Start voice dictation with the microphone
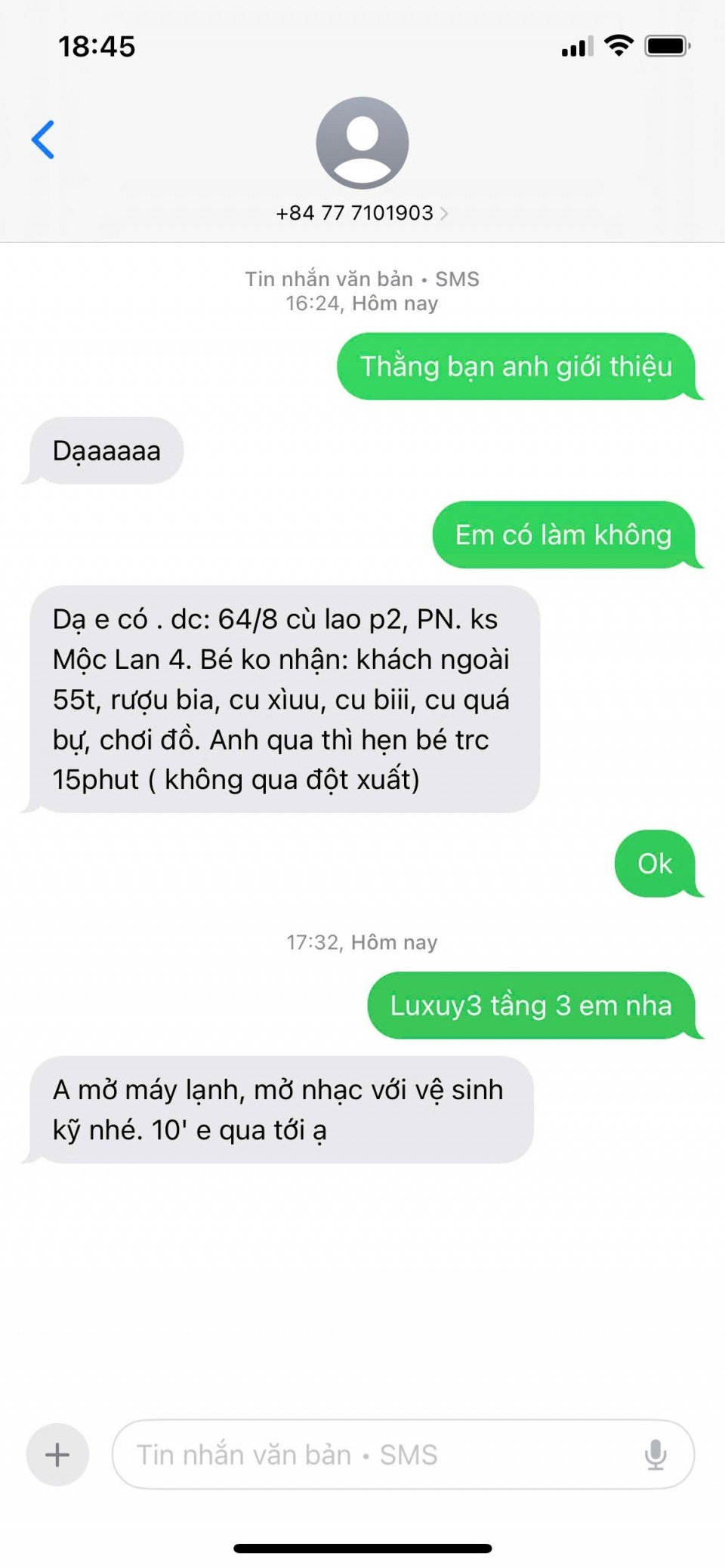The image size is (725, 1568). click(655, 1454)
